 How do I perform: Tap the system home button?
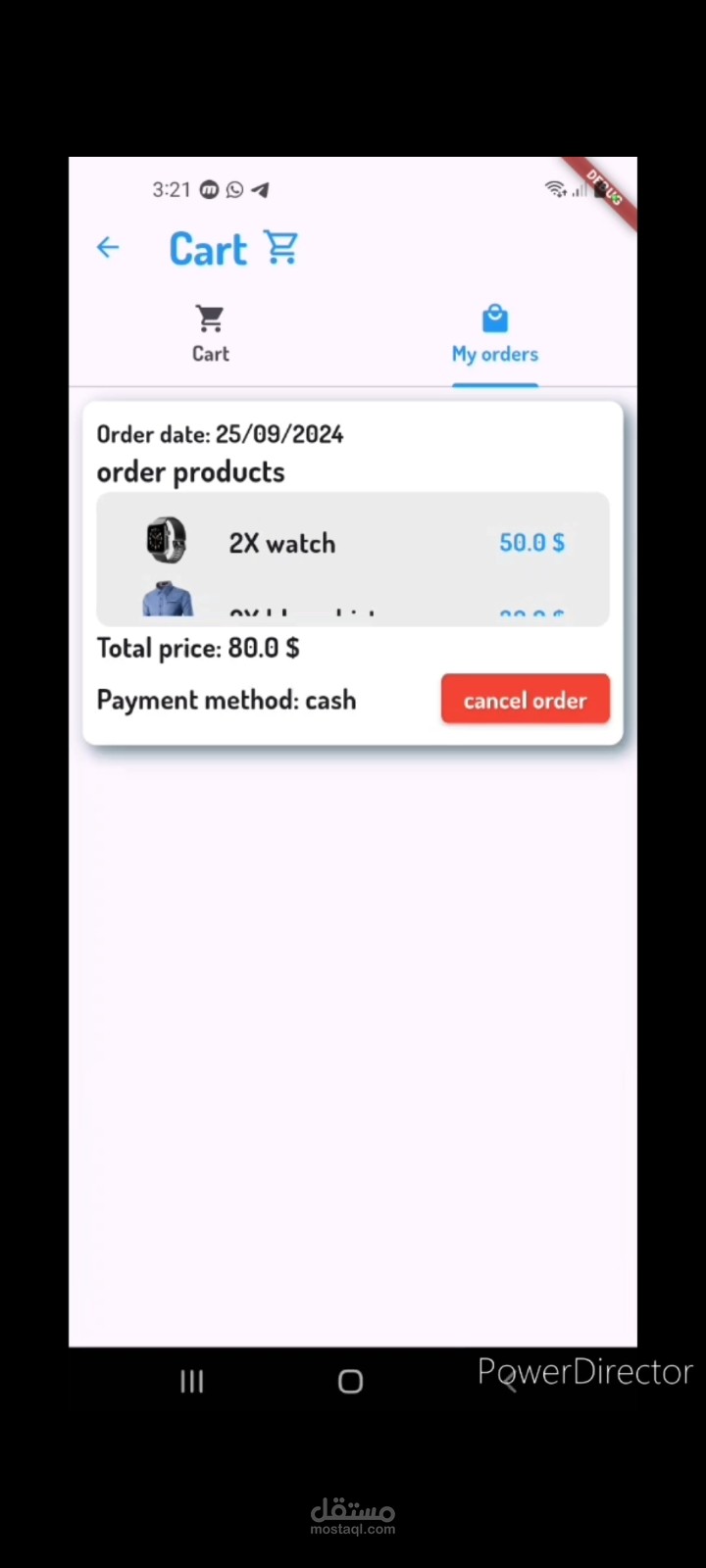pyautogui.click(x=350, y=1382)
